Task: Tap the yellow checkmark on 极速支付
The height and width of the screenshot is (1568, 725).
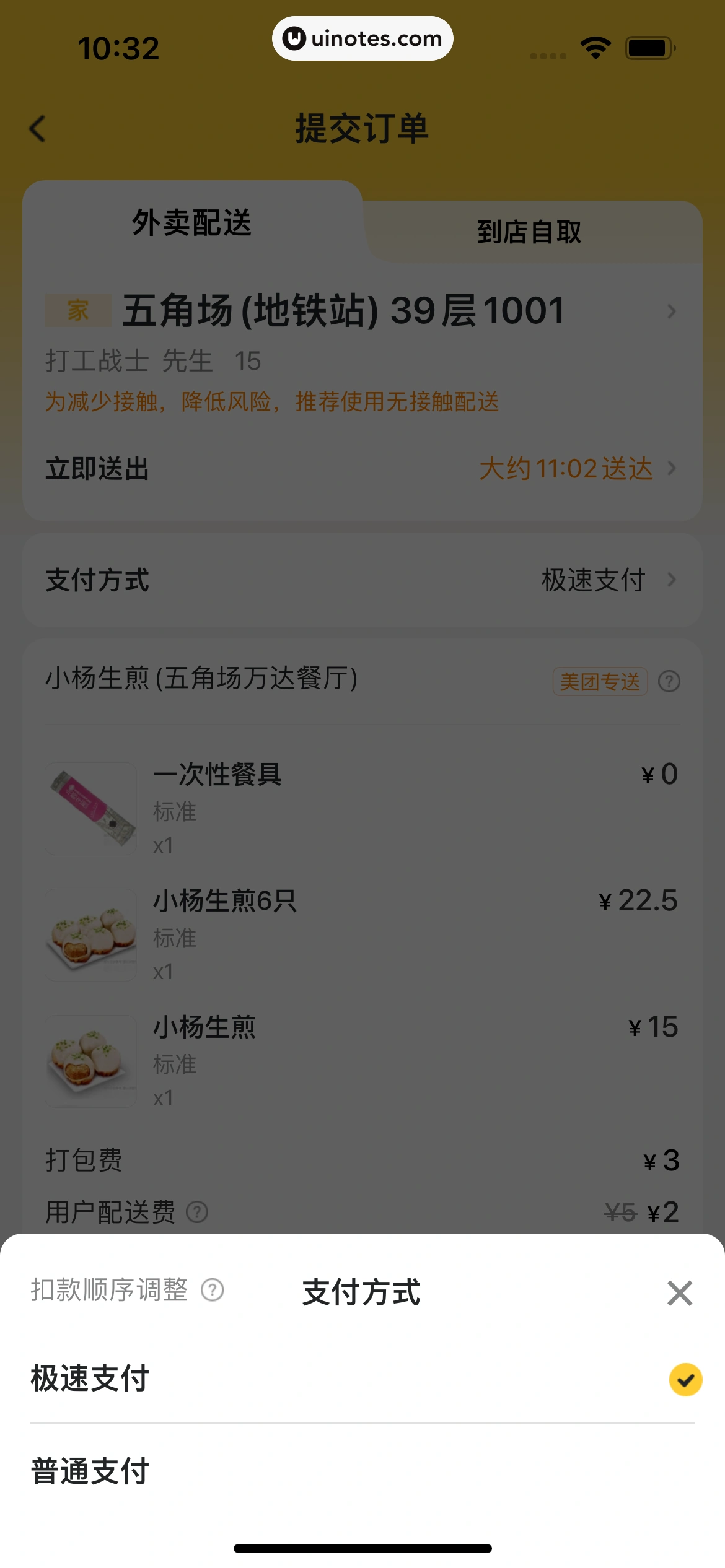Action: 684,1380
